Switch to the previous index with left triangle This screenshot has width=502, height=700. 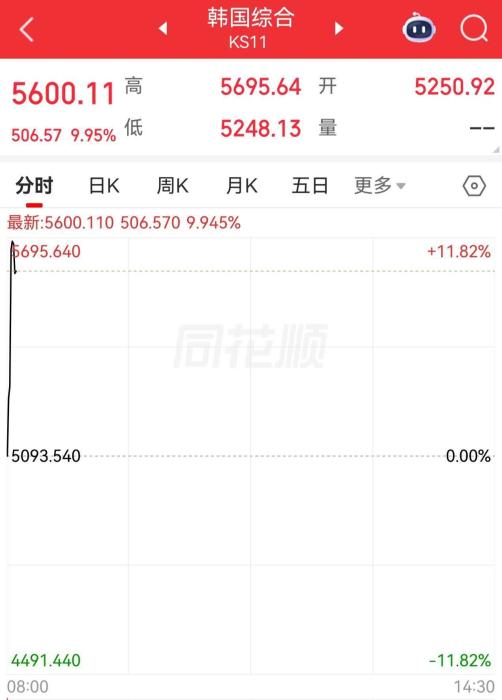(163, 29)
